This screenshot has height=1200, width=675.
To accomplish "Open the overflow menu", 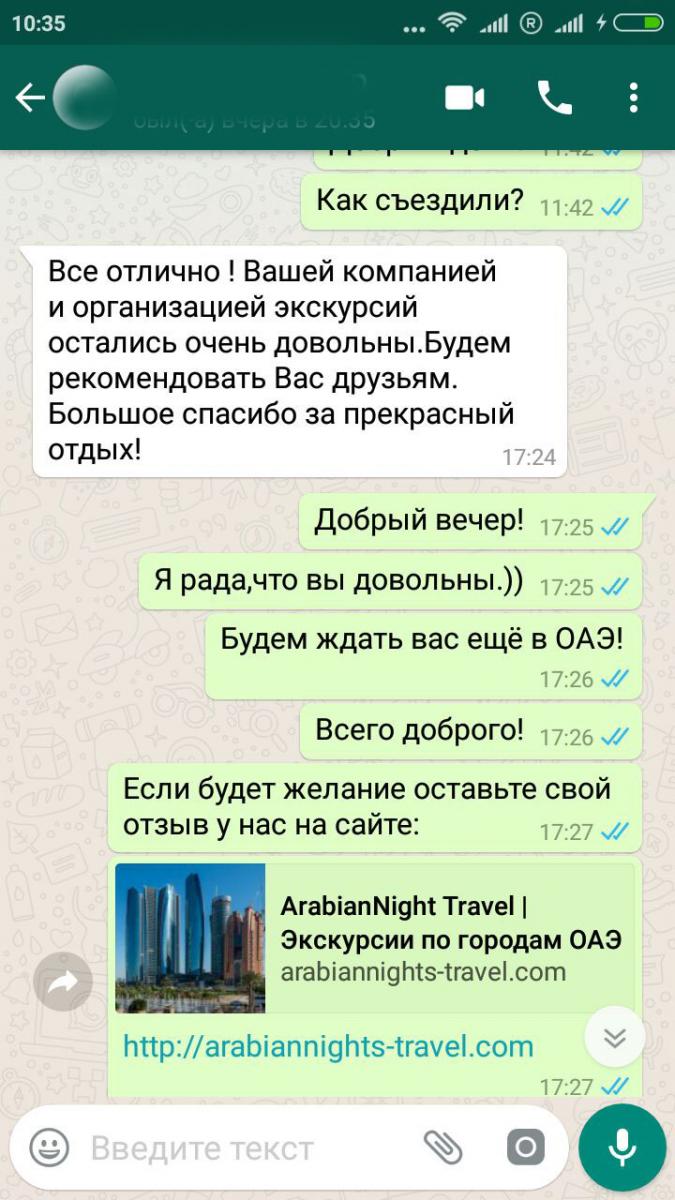I will (634, 97).
